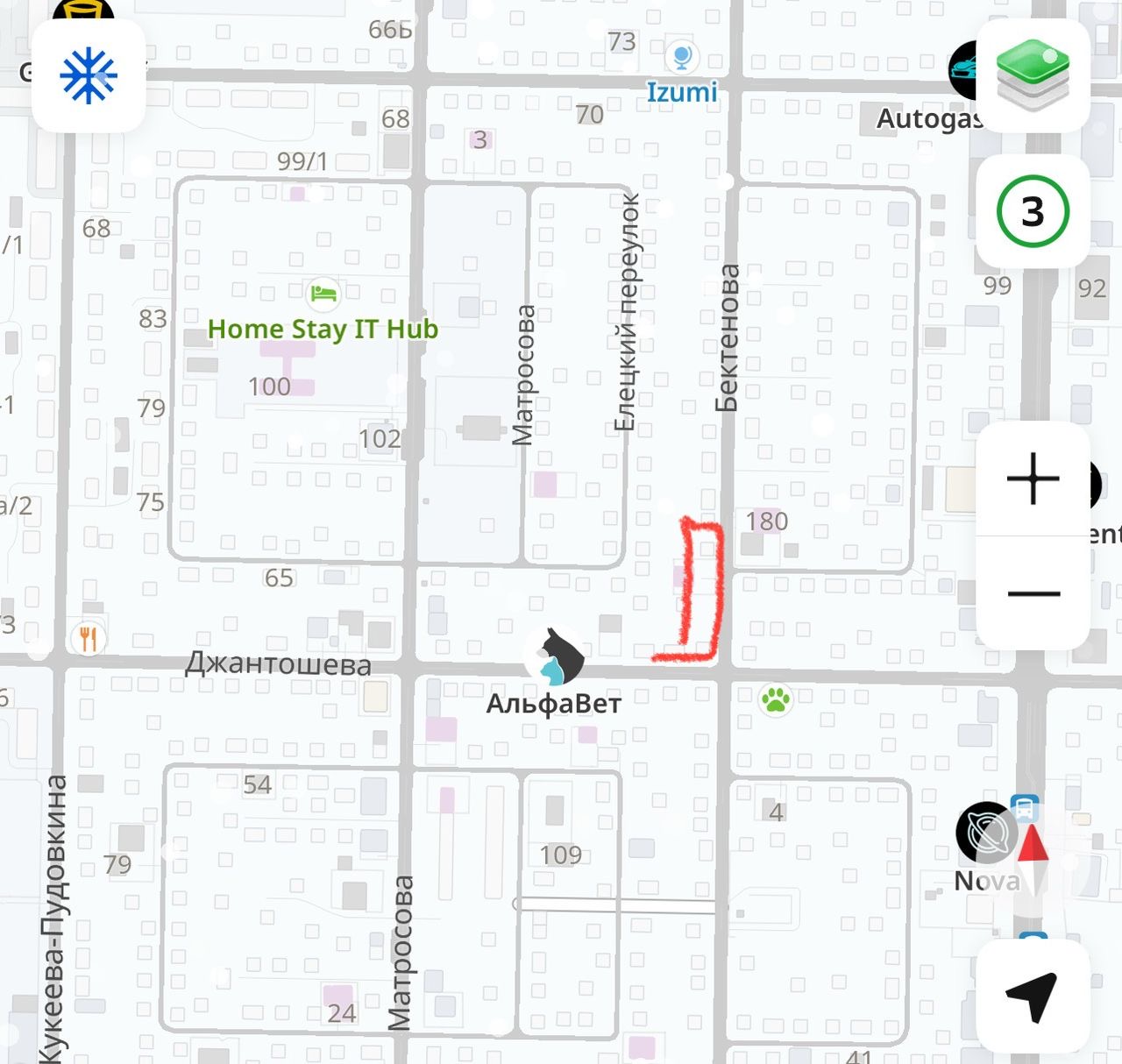View the Nova place marker
This screenshot has width=1122, height=1064.
986,832
